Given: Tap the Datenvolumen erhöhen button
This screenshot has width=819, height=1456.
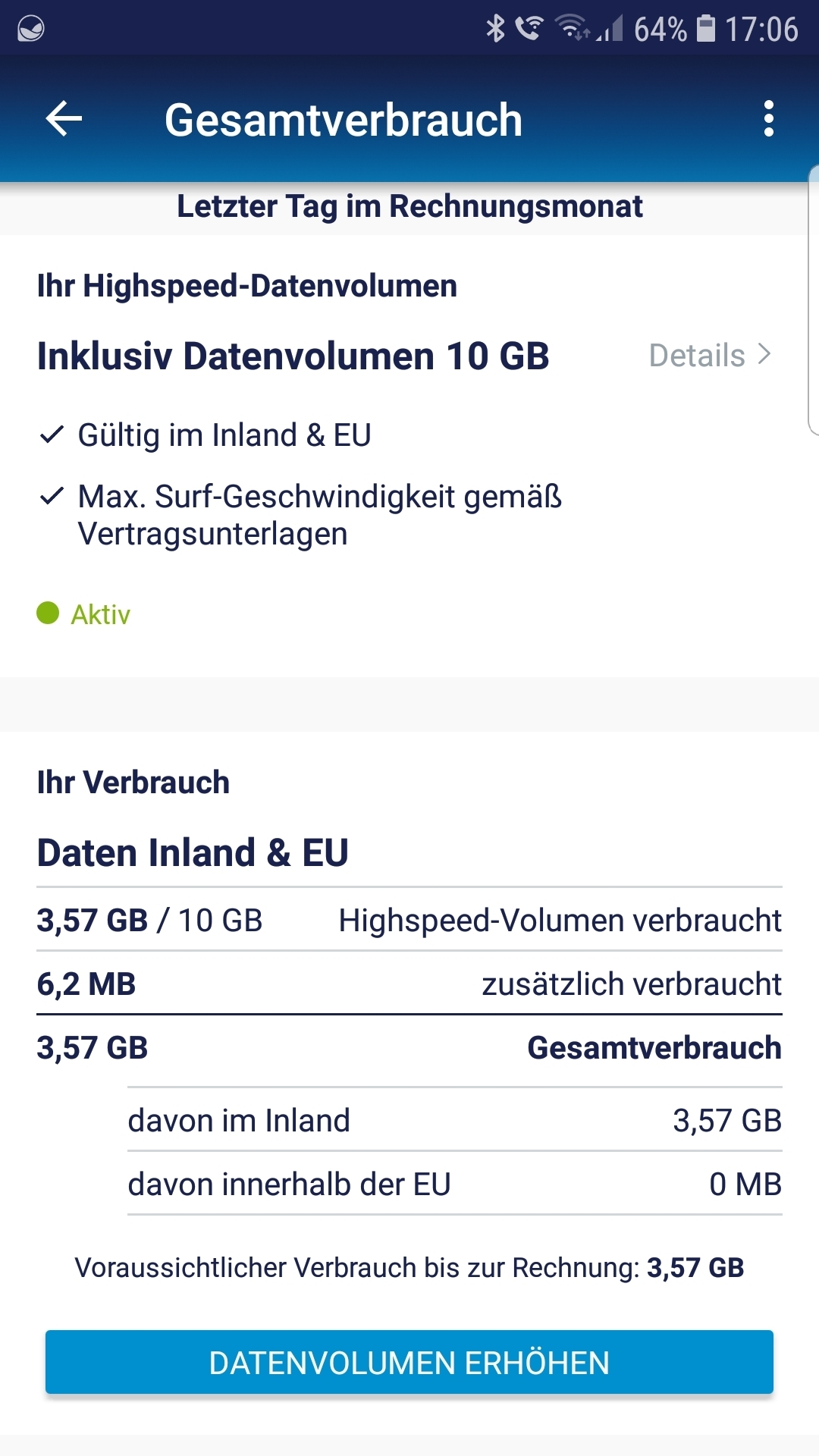Looking at the screenshot, I should click(409, 1362).
